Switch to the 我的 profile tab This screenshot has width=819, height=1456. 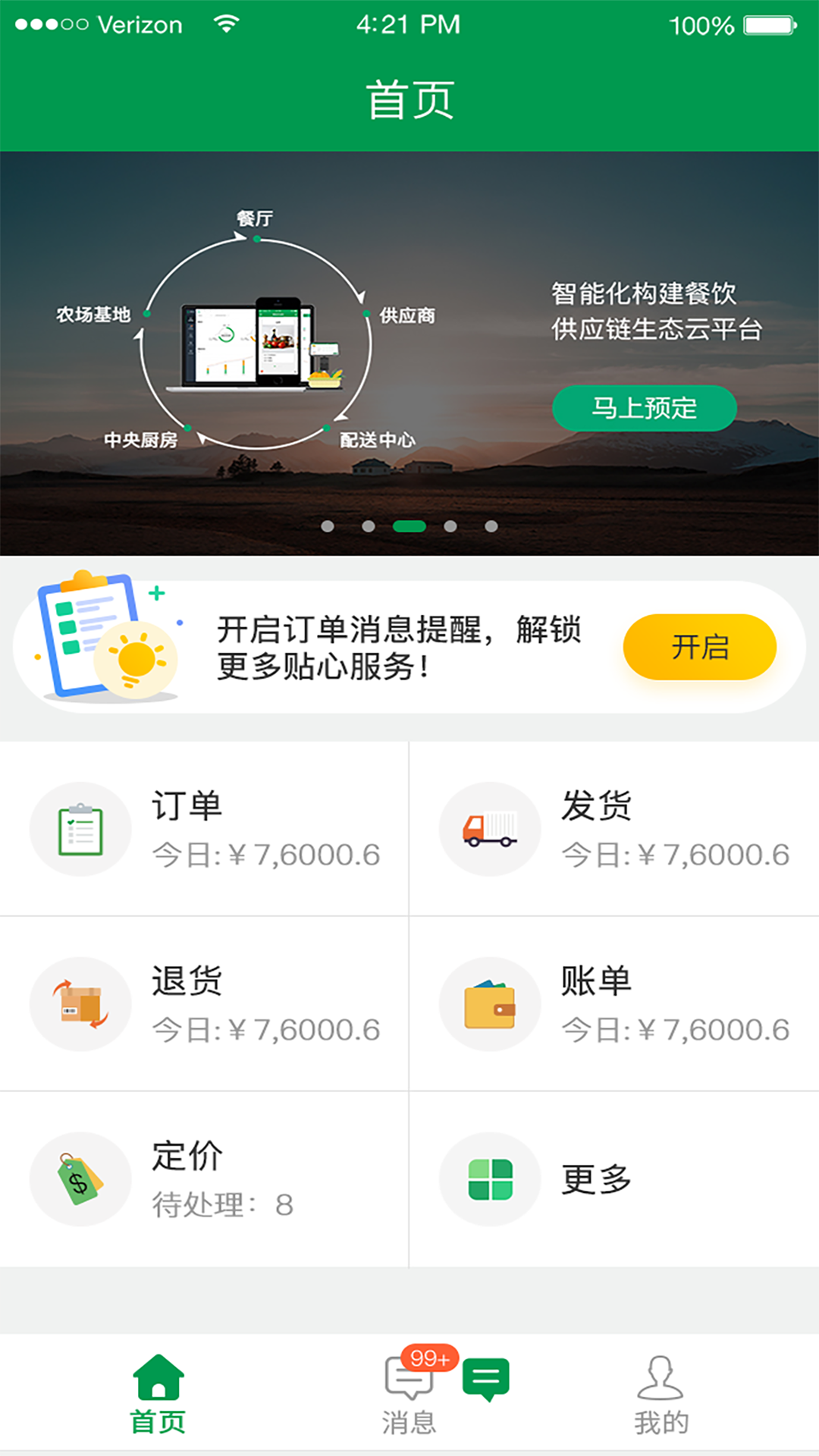click(x=661, y=1395)
